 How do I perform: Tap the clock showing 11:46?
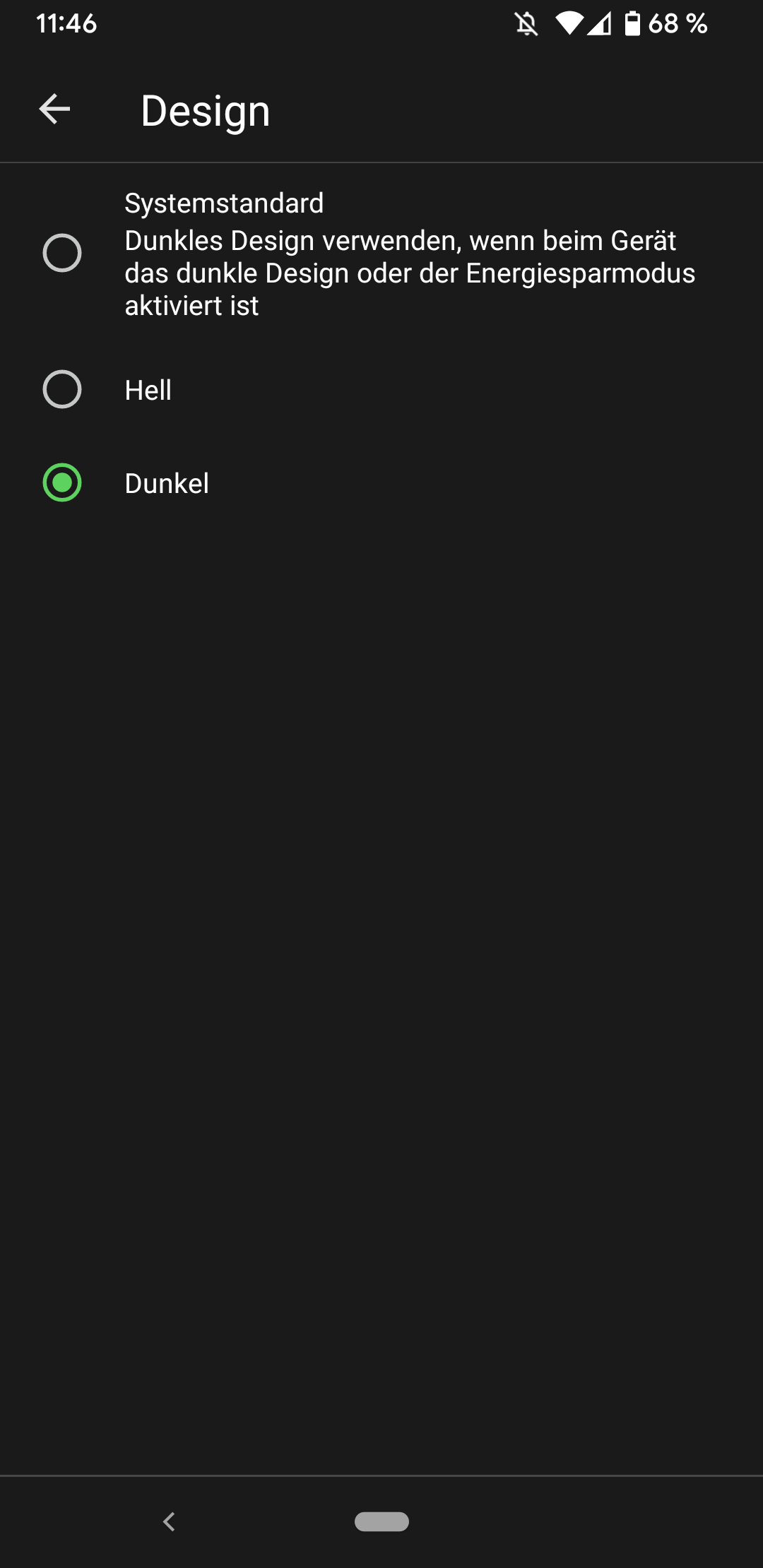(x=67, y=23)
